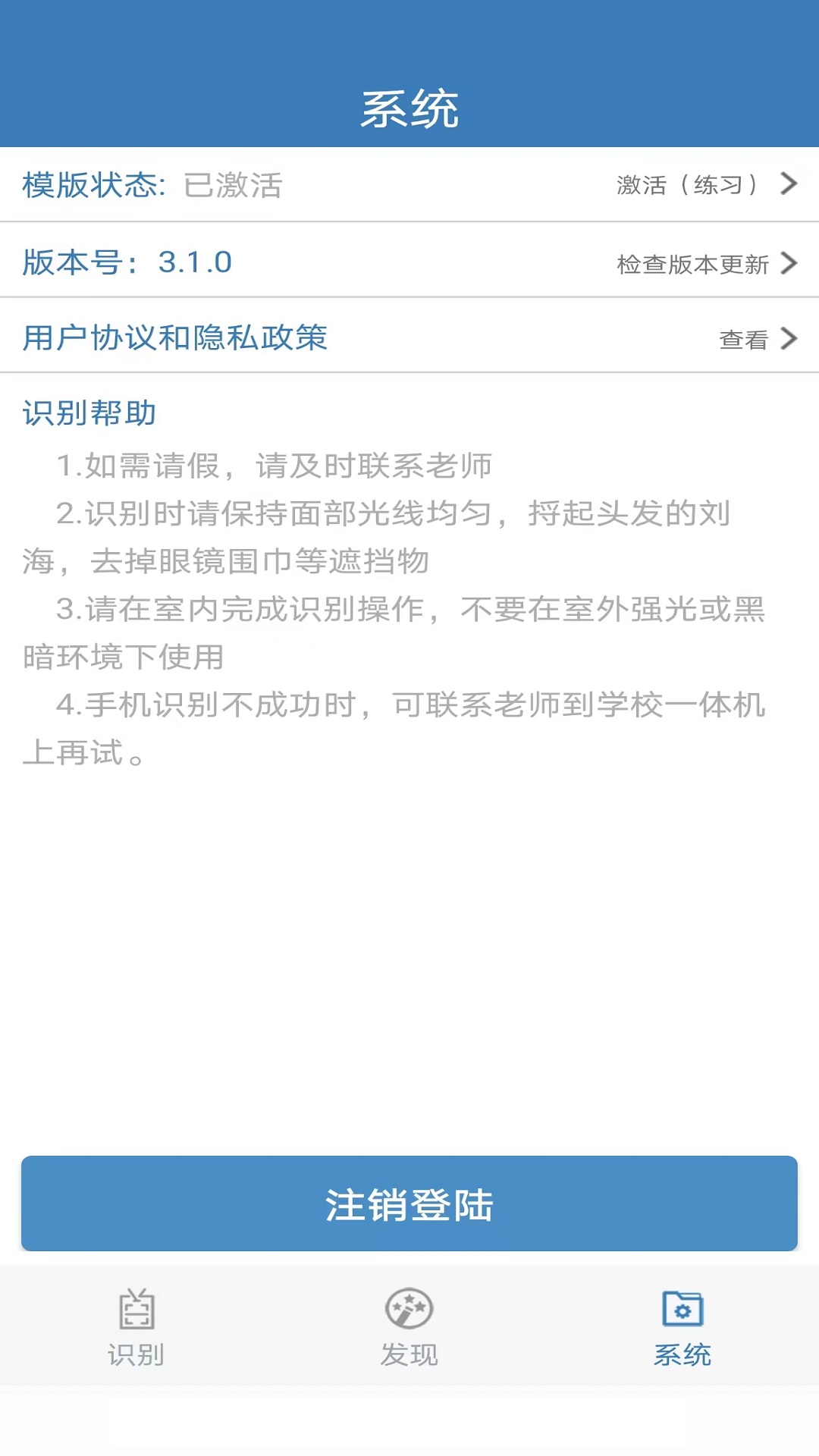View 用户协议和隐私政策
Screen dimensions: 819x1456
(409, 336)
